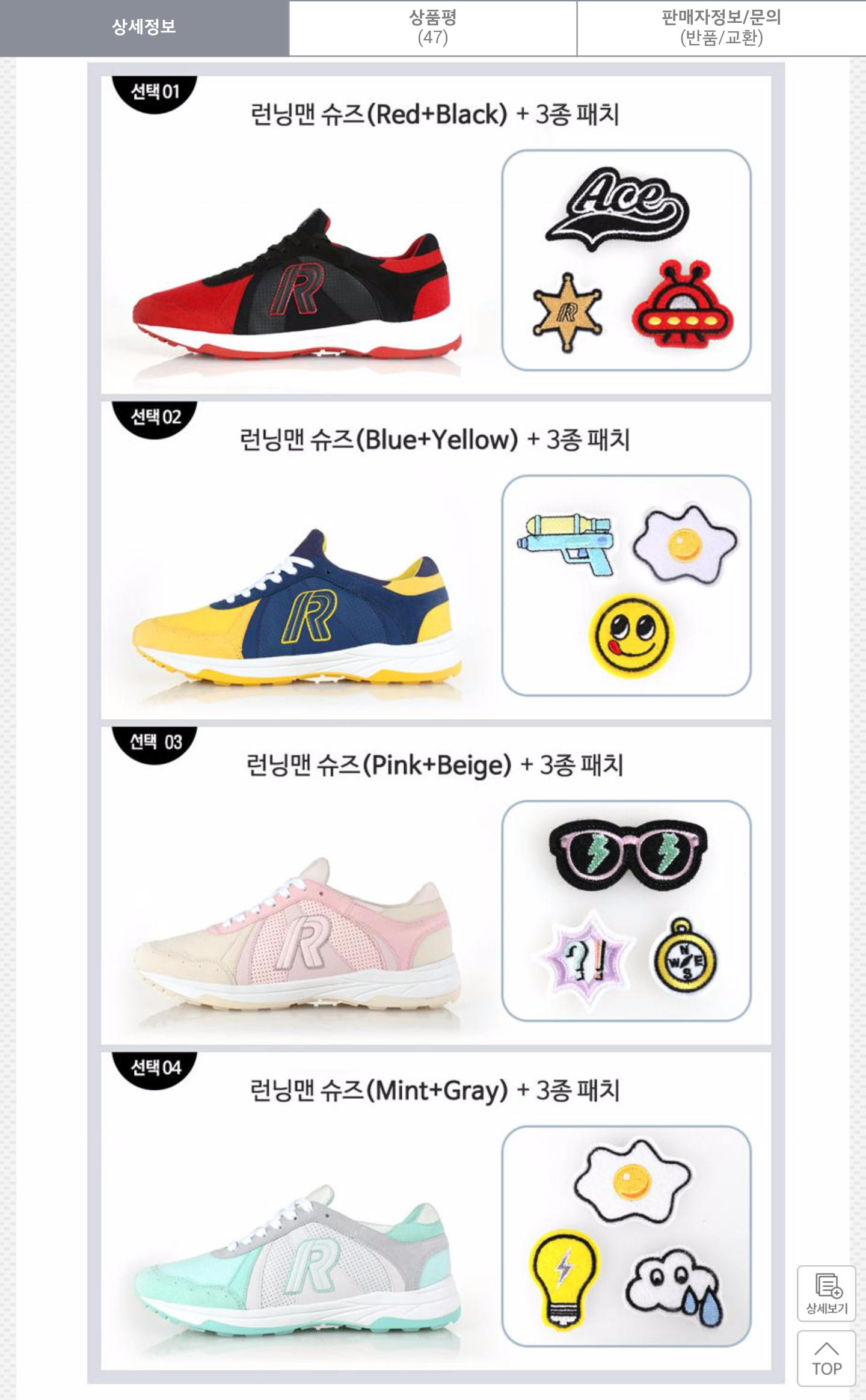Screen dimensions: 866x1400
Task: Jump back to top with TOP button
Action: pyautogui.click(x=826, y=1359)
